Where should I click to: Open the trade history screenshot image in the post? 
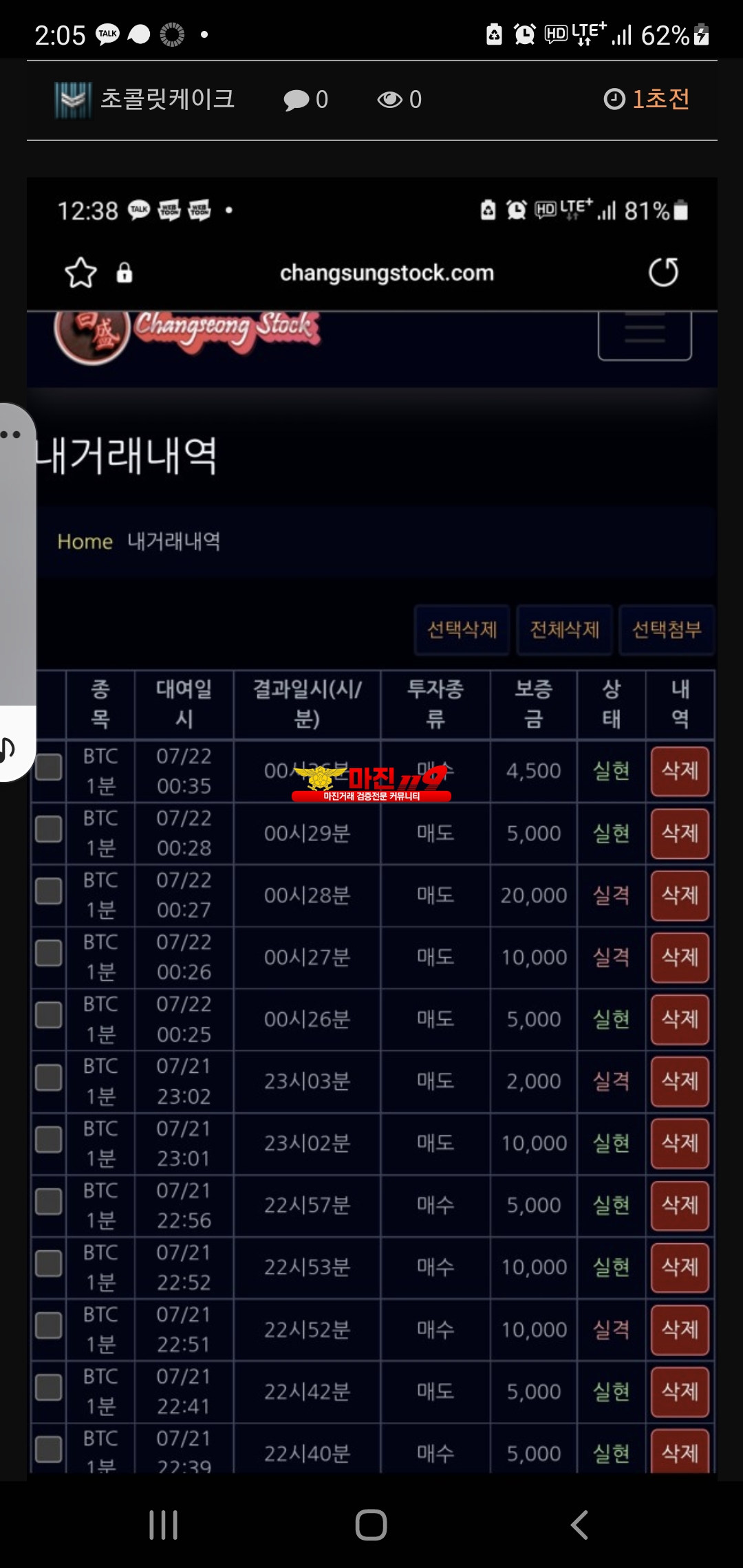(x=371, y=825)
